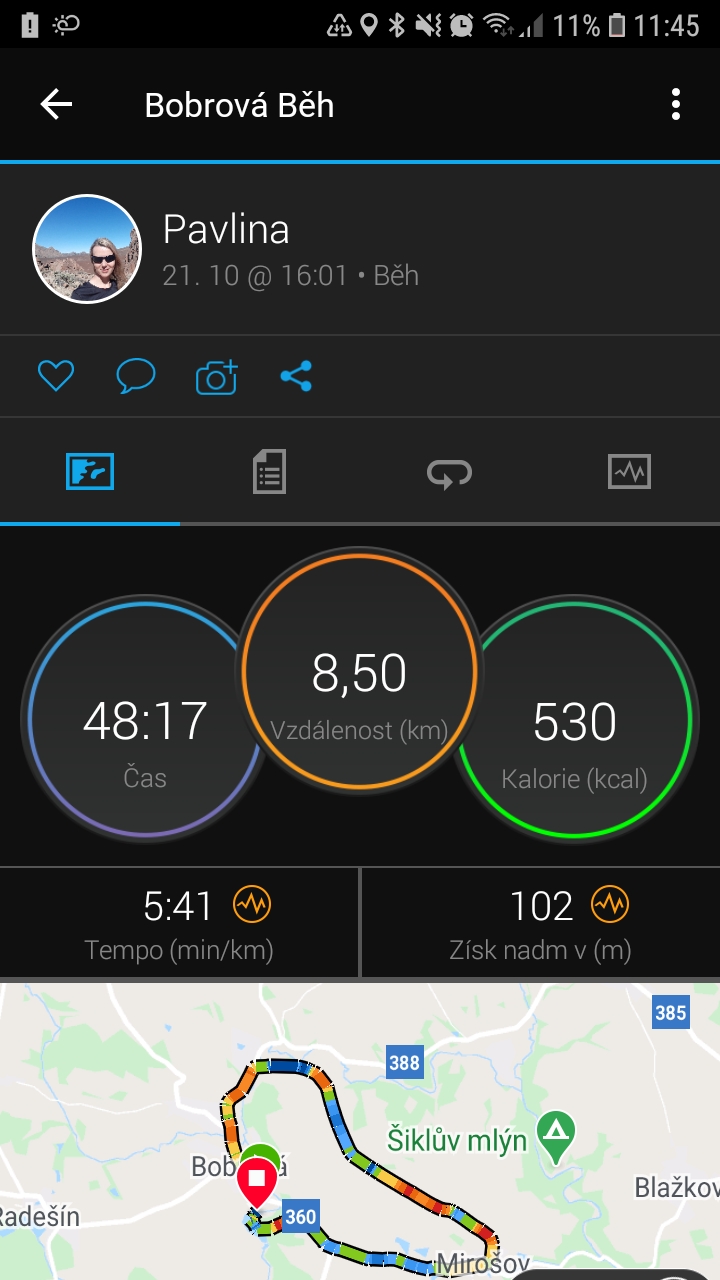Viewport: 720px width, 1280px height.
Task: Add a photo with the camera icon
Action: coord(216,376)
